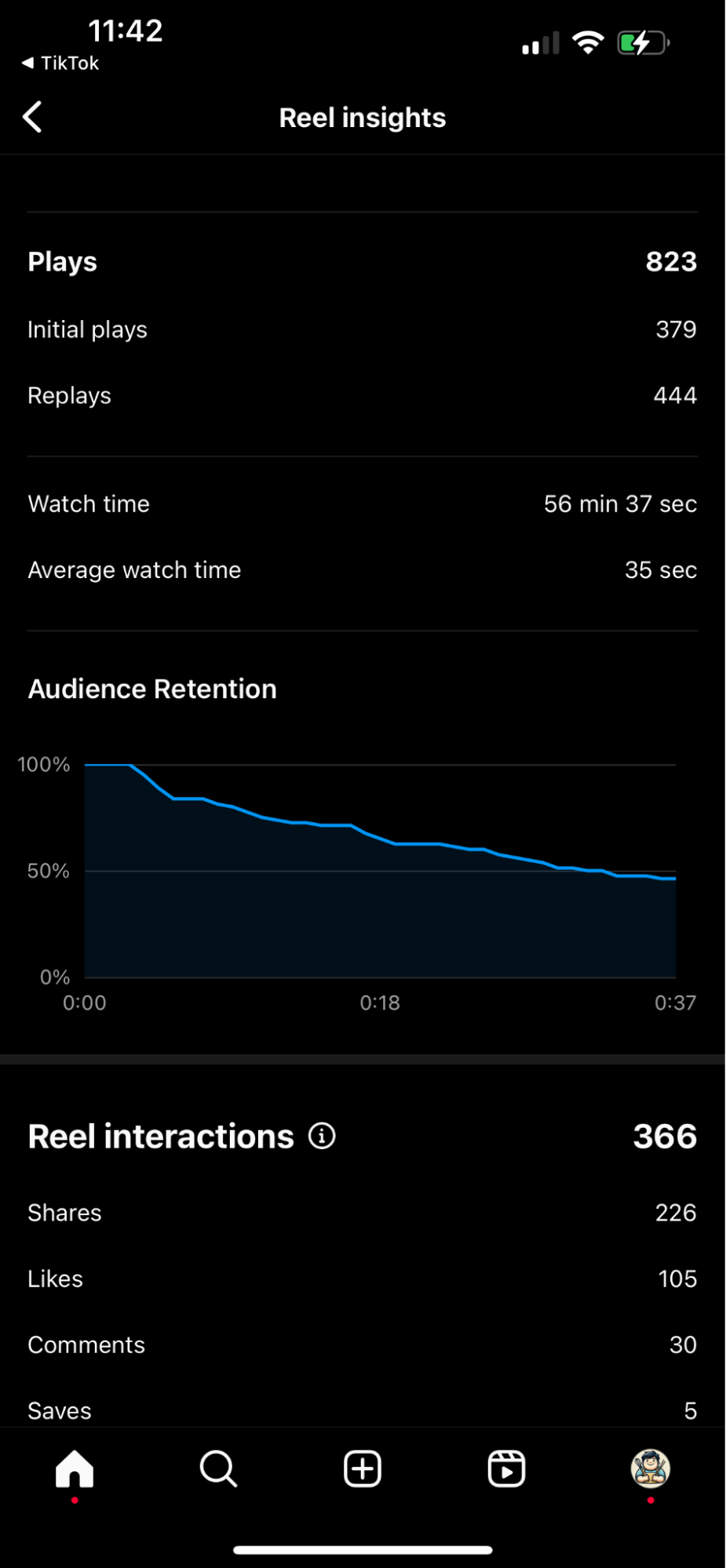Select the Search icon in bottom navigation
This screenshot has width=726, height=1568.
[x=218, y=1470]
